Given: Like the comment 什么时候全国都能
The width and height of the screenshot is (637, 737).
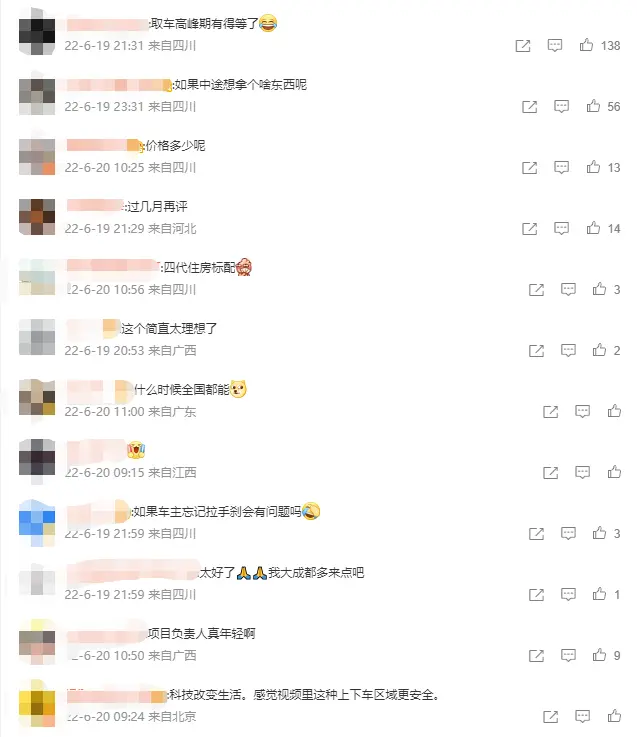Looking at the screenshot, I should [x=613, y=411].
